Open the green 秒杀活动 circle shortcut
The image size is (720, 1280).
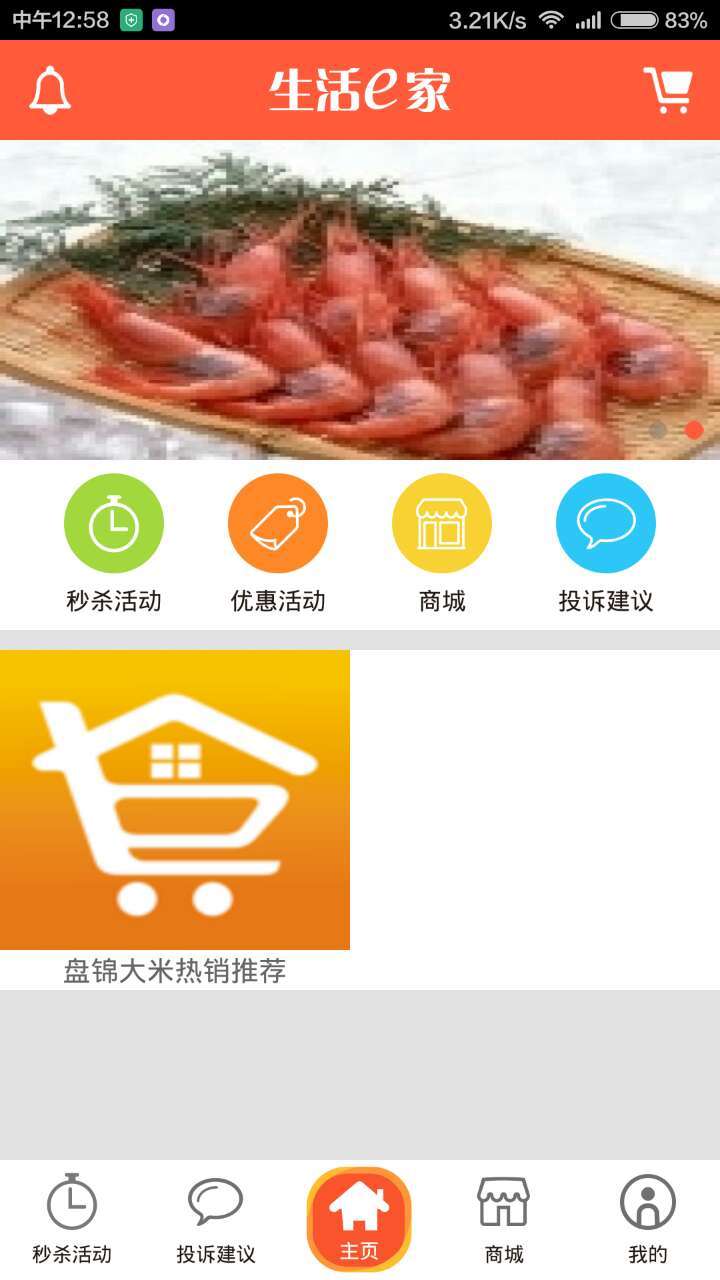pyautogui.click(x=114, y=524)
